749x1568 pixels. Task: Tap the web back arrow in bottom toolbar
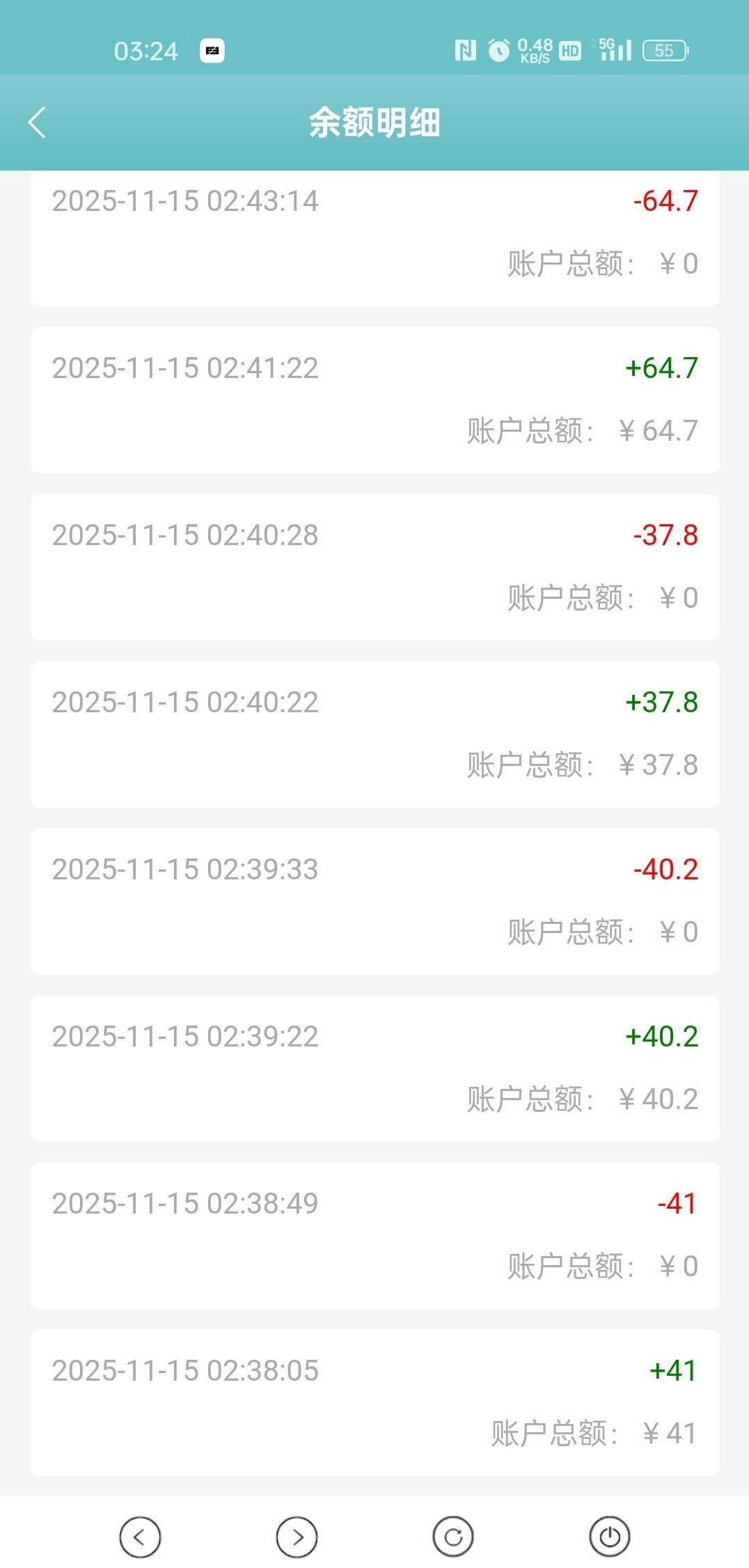140,1537
